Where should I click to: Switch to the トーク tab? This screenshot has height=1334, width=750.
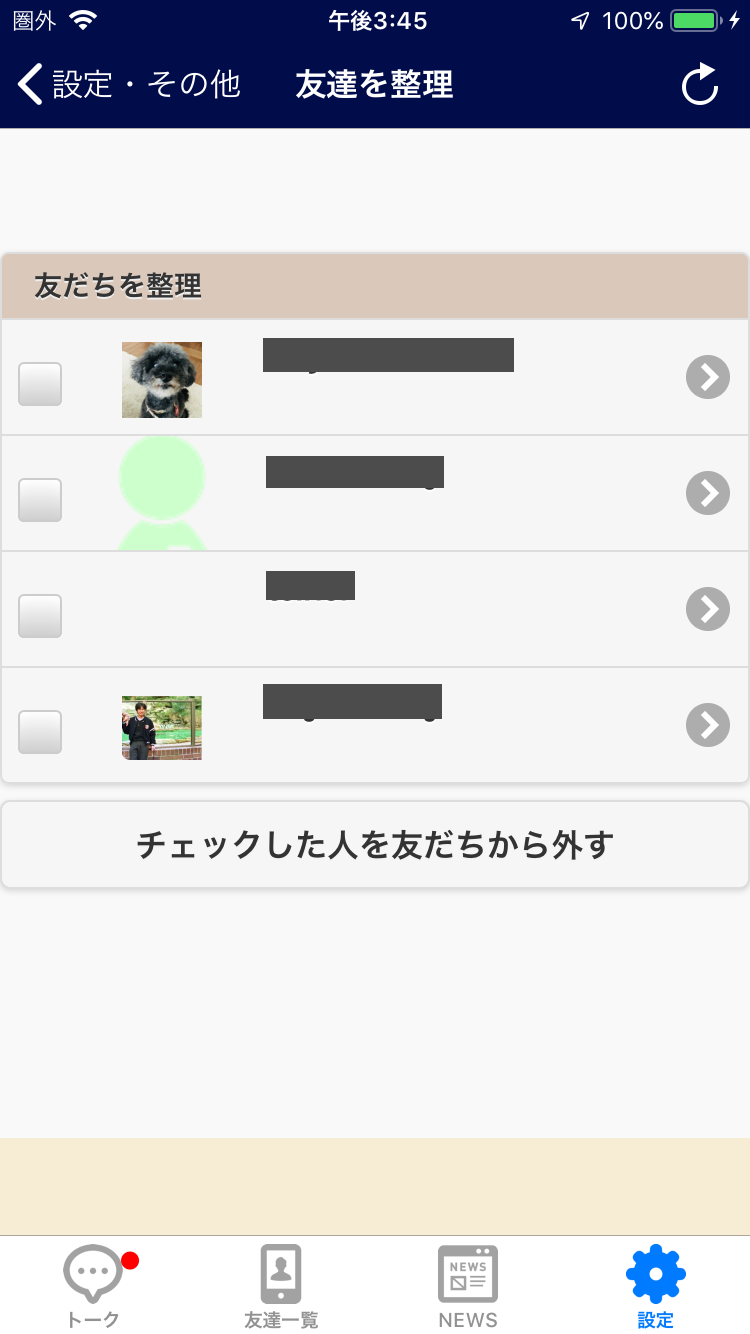94,1286
